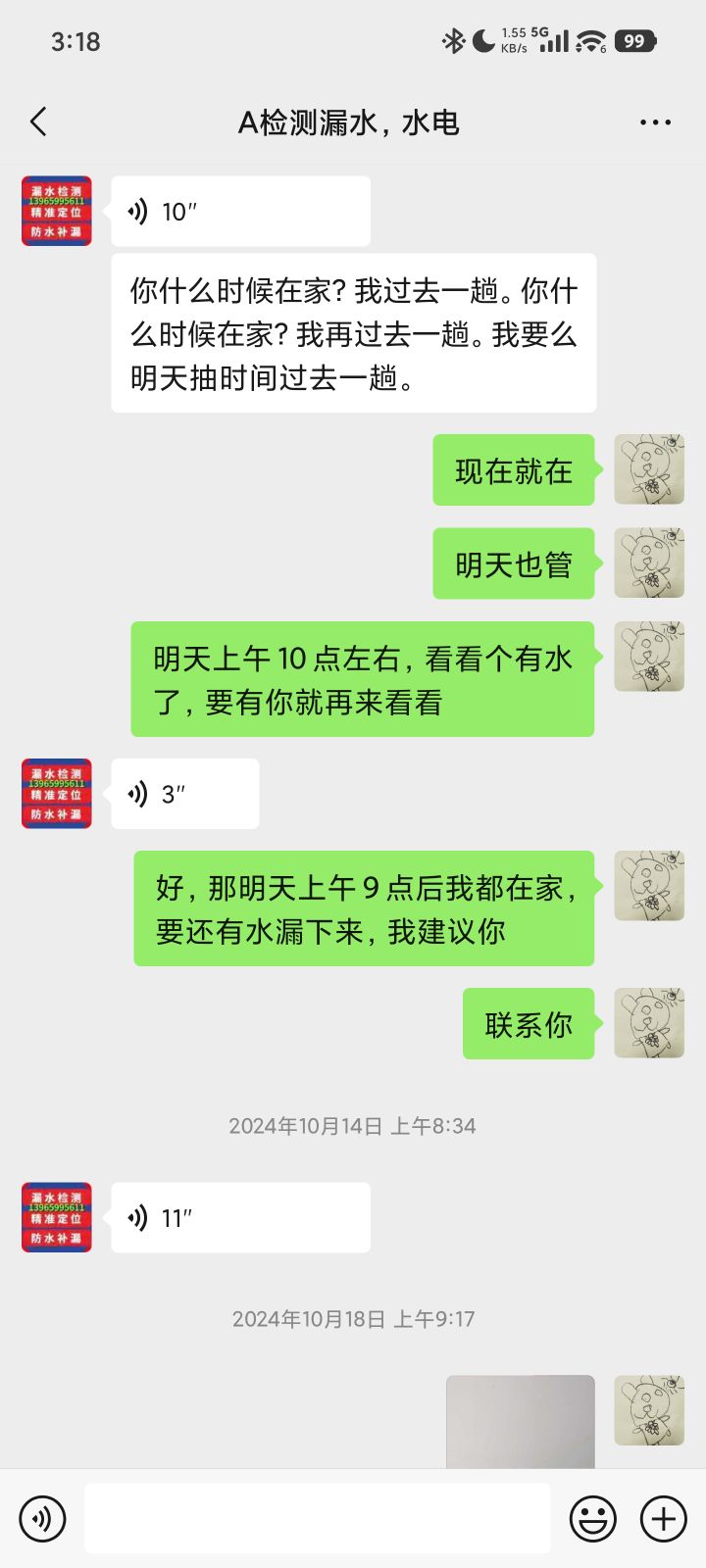706x1568 pixels.
Task: View the contact's avatar beside the 3-second voice message
Action: pyautogui.click(x=57, y=794)
